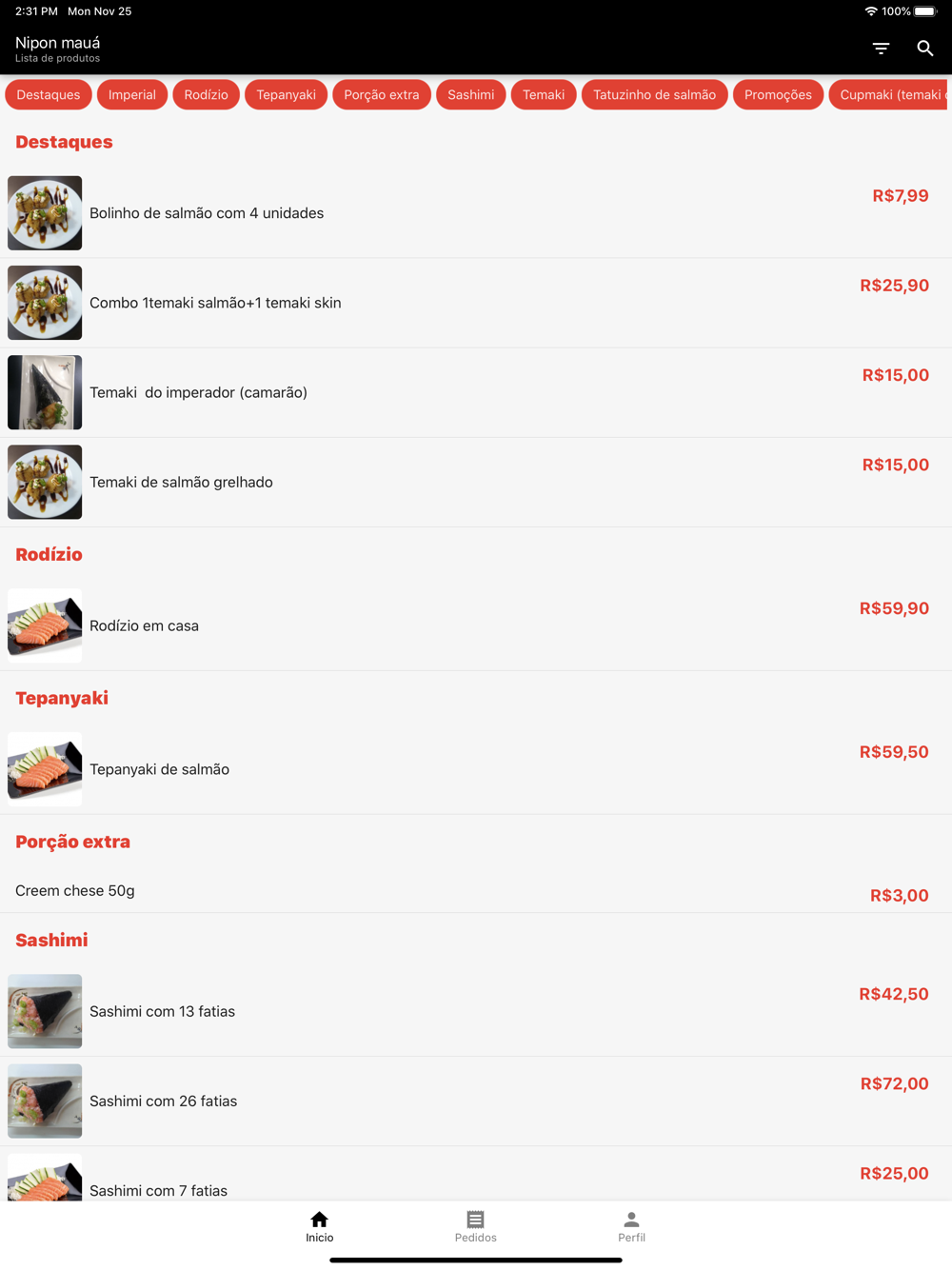Open Tepanyaki de salmão product
This screenshot has width=952, height=1270.
pyautogui.click(x=159, y=769)
